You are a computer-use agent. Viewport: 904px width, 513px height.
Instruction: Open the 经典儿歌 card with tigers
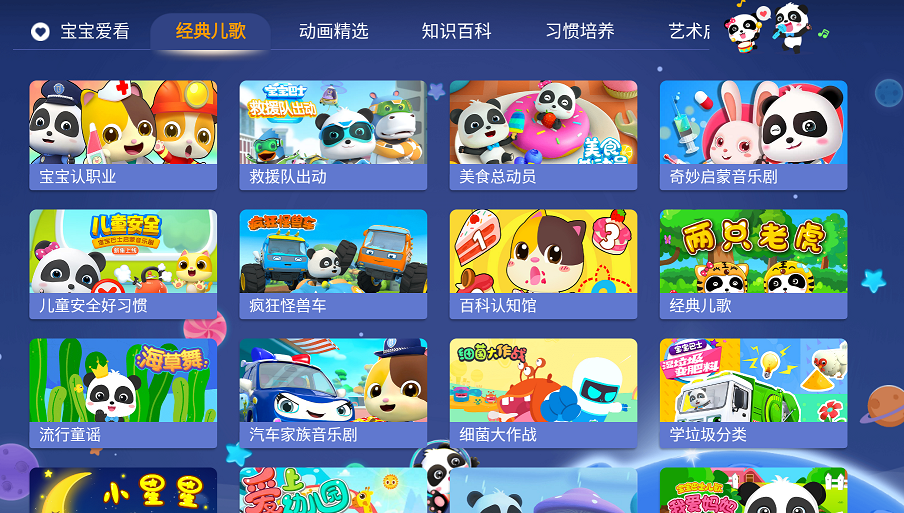point(753,263)
